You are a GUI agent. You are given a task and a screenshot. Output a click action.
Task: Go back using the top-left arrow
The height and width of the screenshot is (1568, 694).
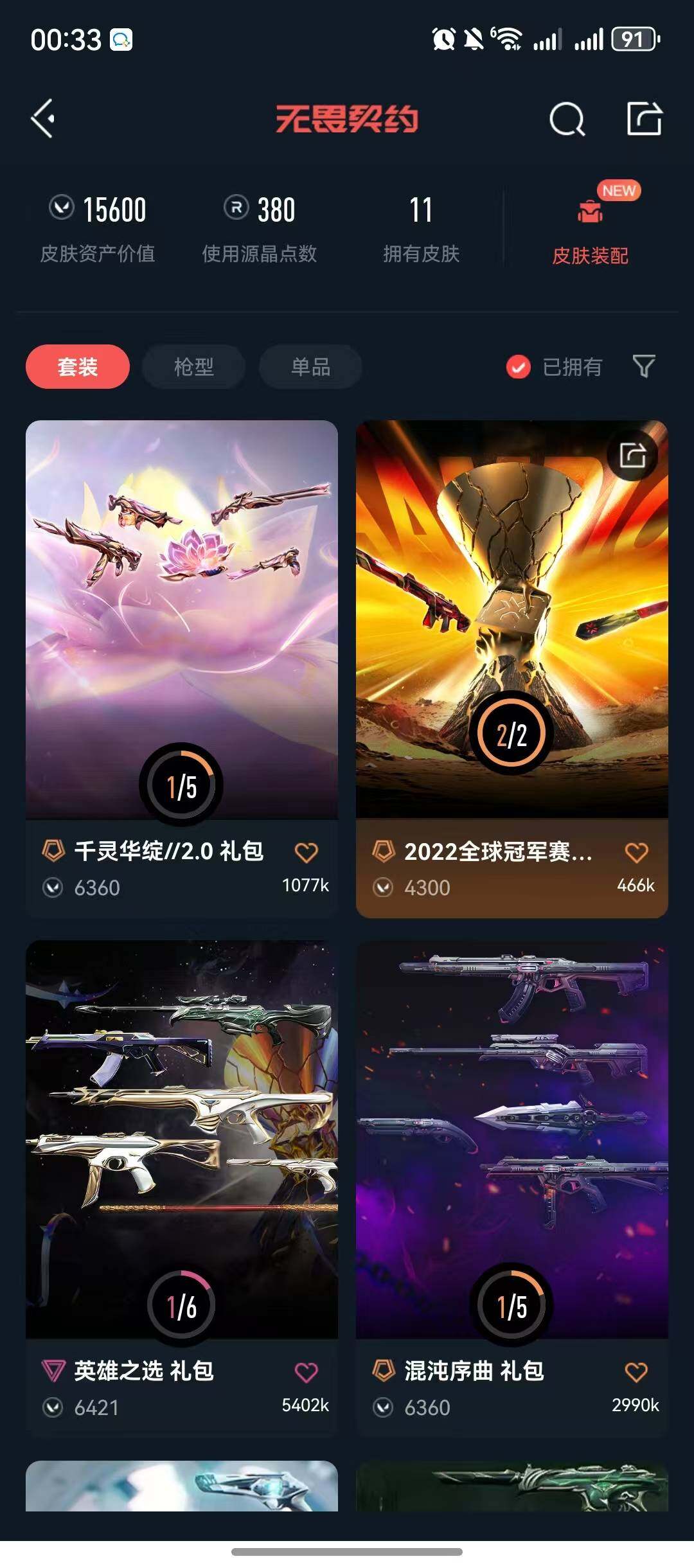[43, 118]
